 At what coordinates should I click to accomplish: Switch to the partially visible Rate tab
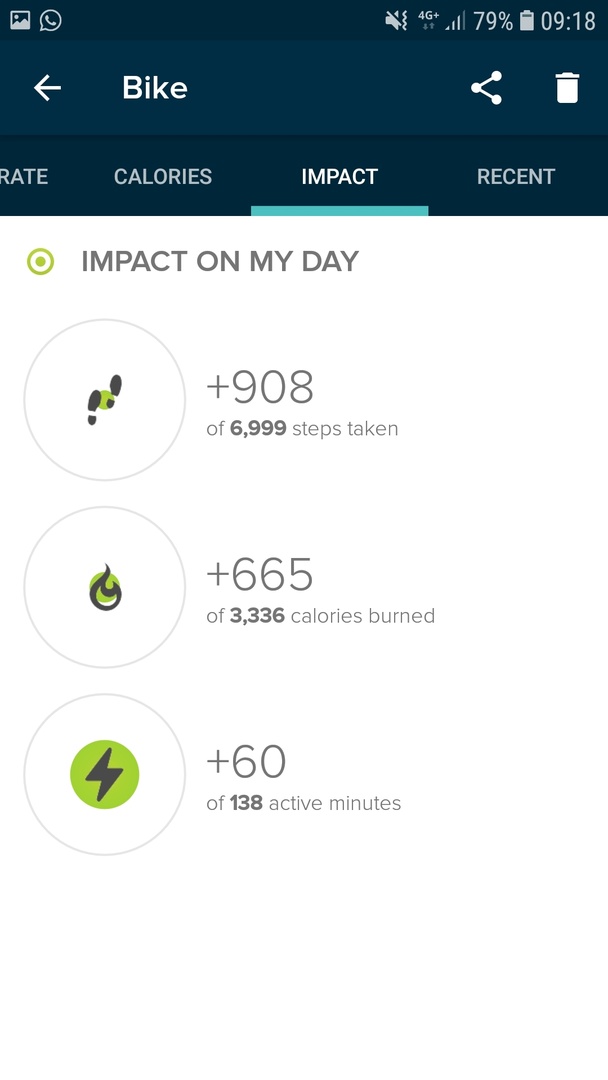coord(24,176)
